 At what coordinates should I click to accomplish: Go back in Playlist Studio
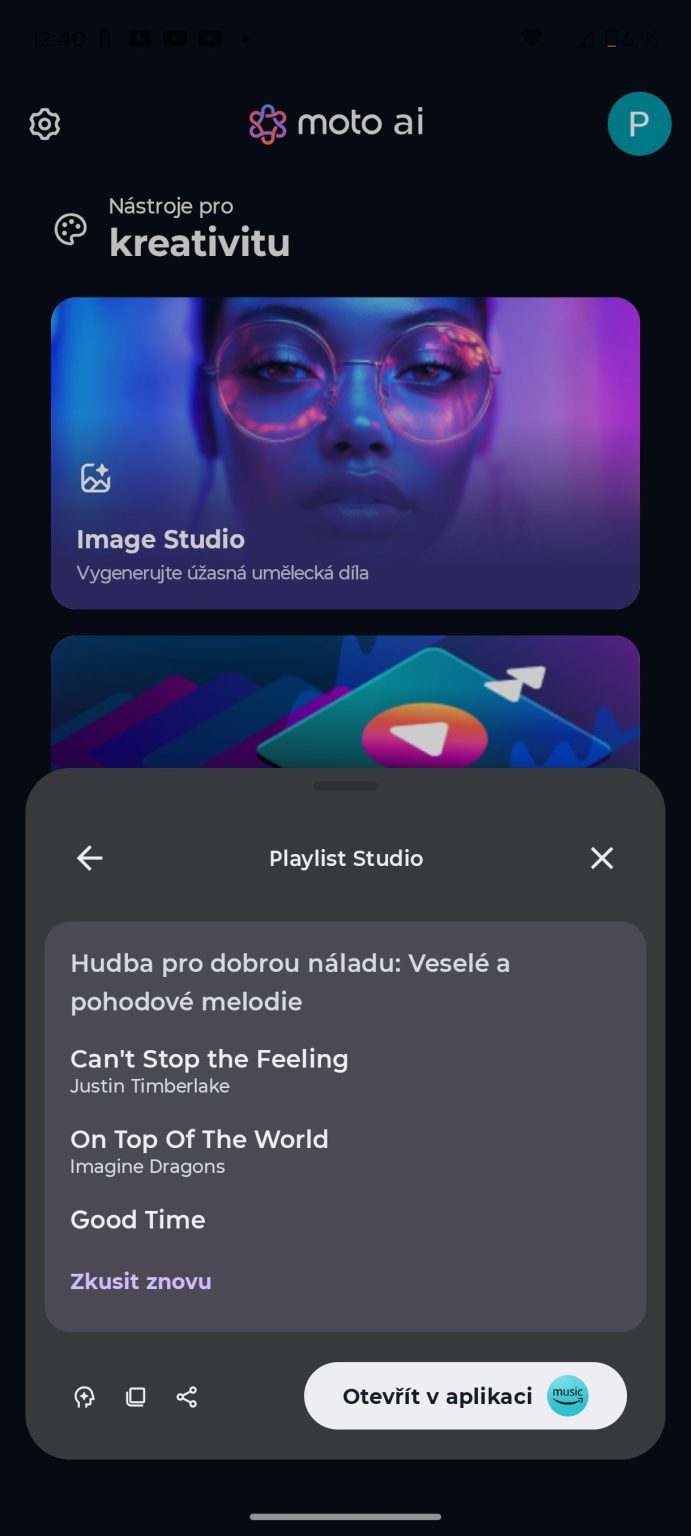(x=90, y=858)
